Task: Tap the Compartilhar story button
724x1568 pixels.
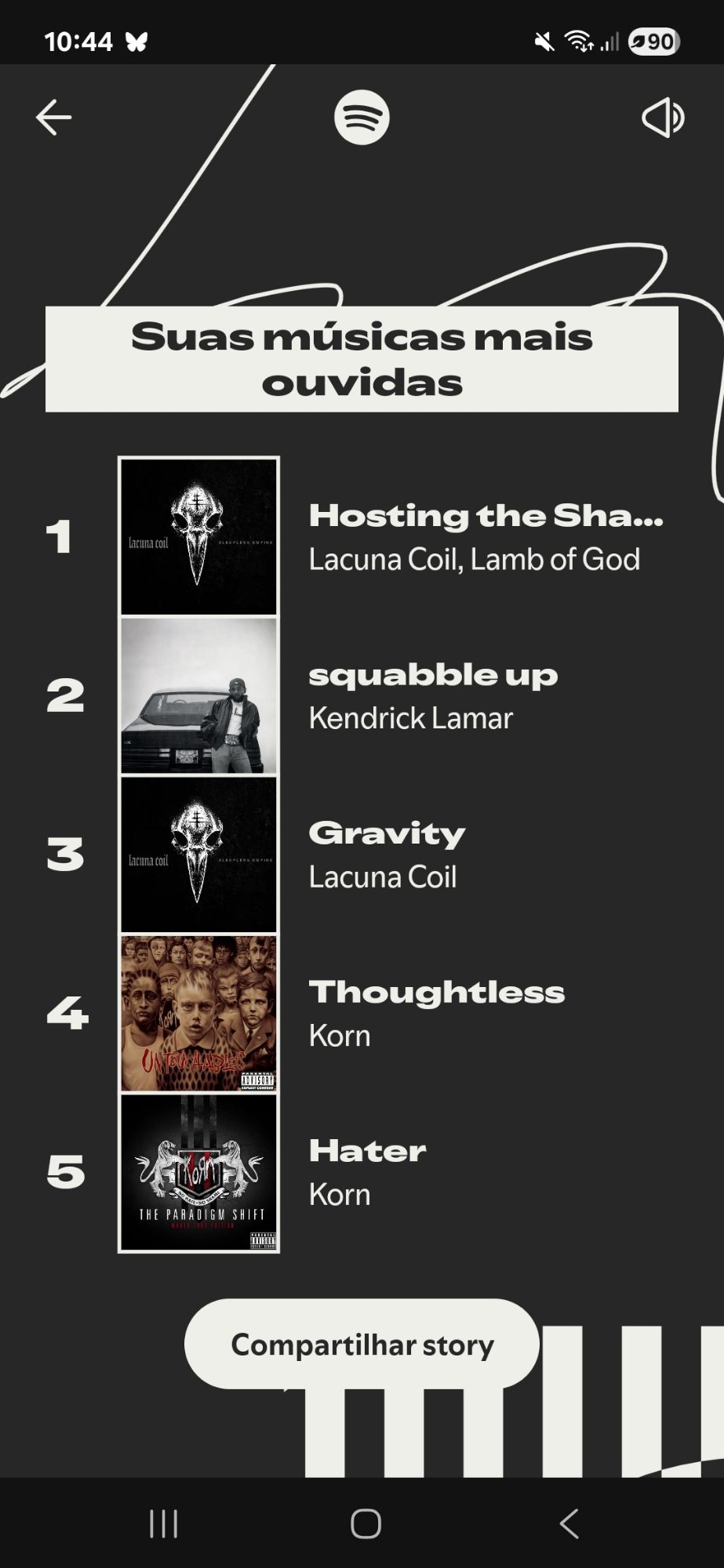Action: point(362,1344)
